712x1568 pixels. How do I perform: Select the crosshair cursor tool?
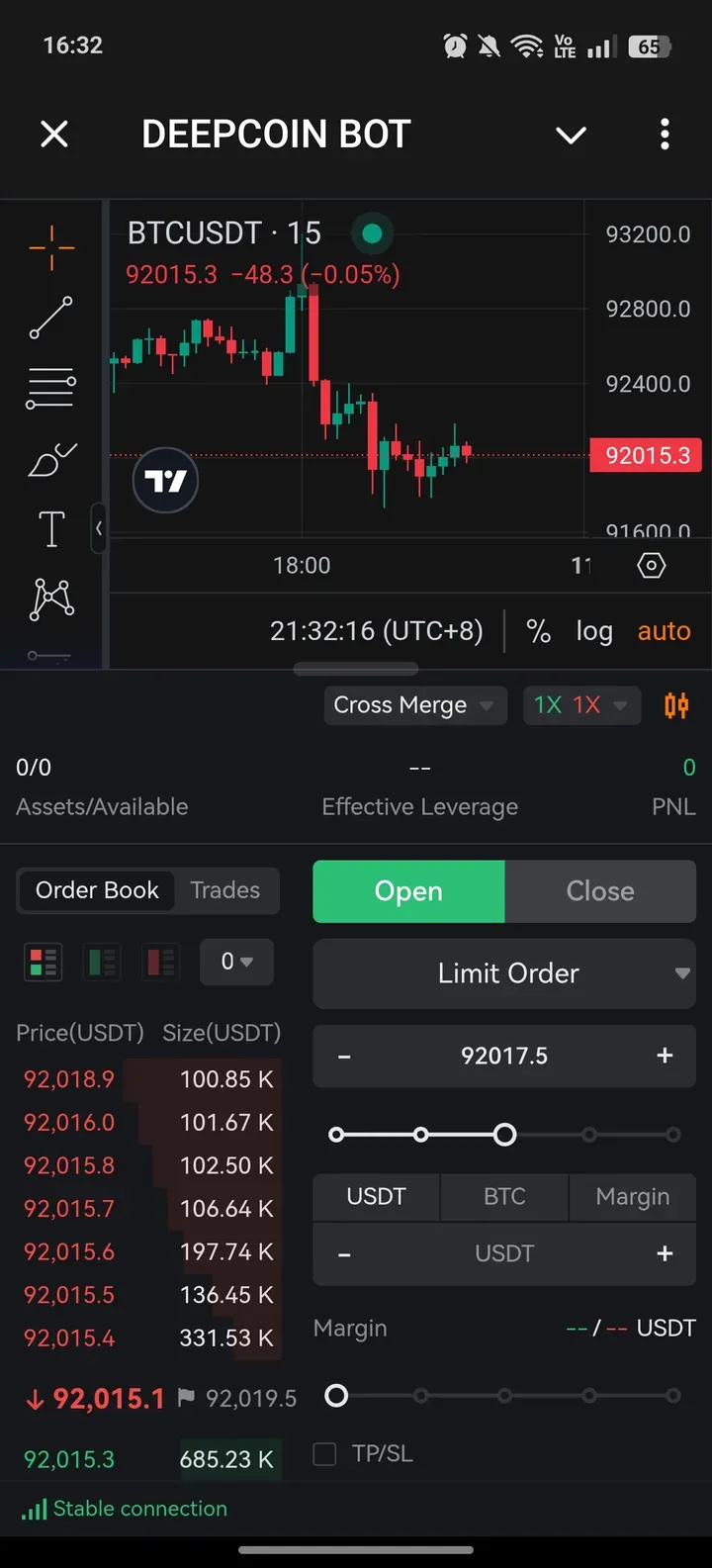tap(50, 245)
